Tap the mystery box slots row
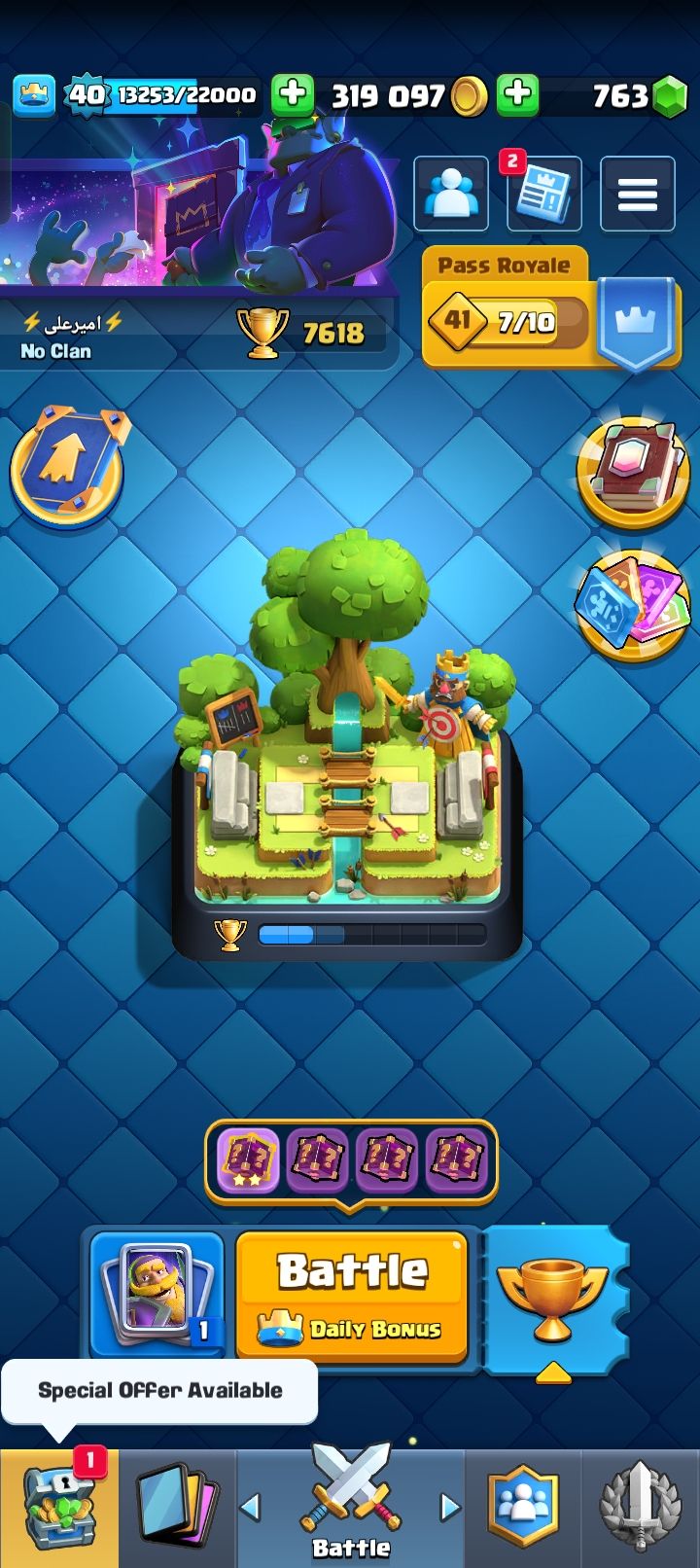Viewport: 700px width, 1568px height. point(351,1162)
